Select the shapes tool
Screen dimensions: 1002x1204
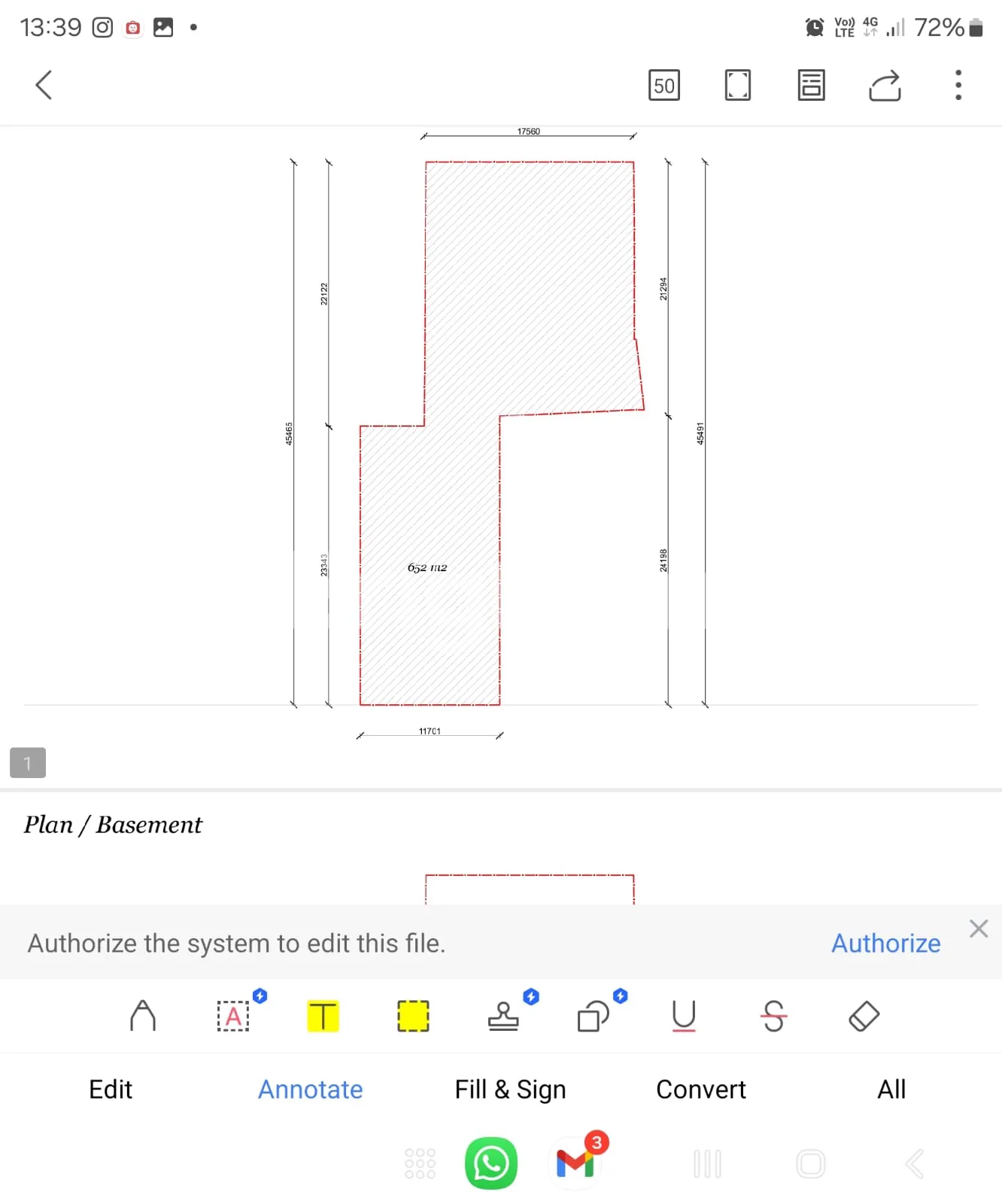tap(594, 1016)
